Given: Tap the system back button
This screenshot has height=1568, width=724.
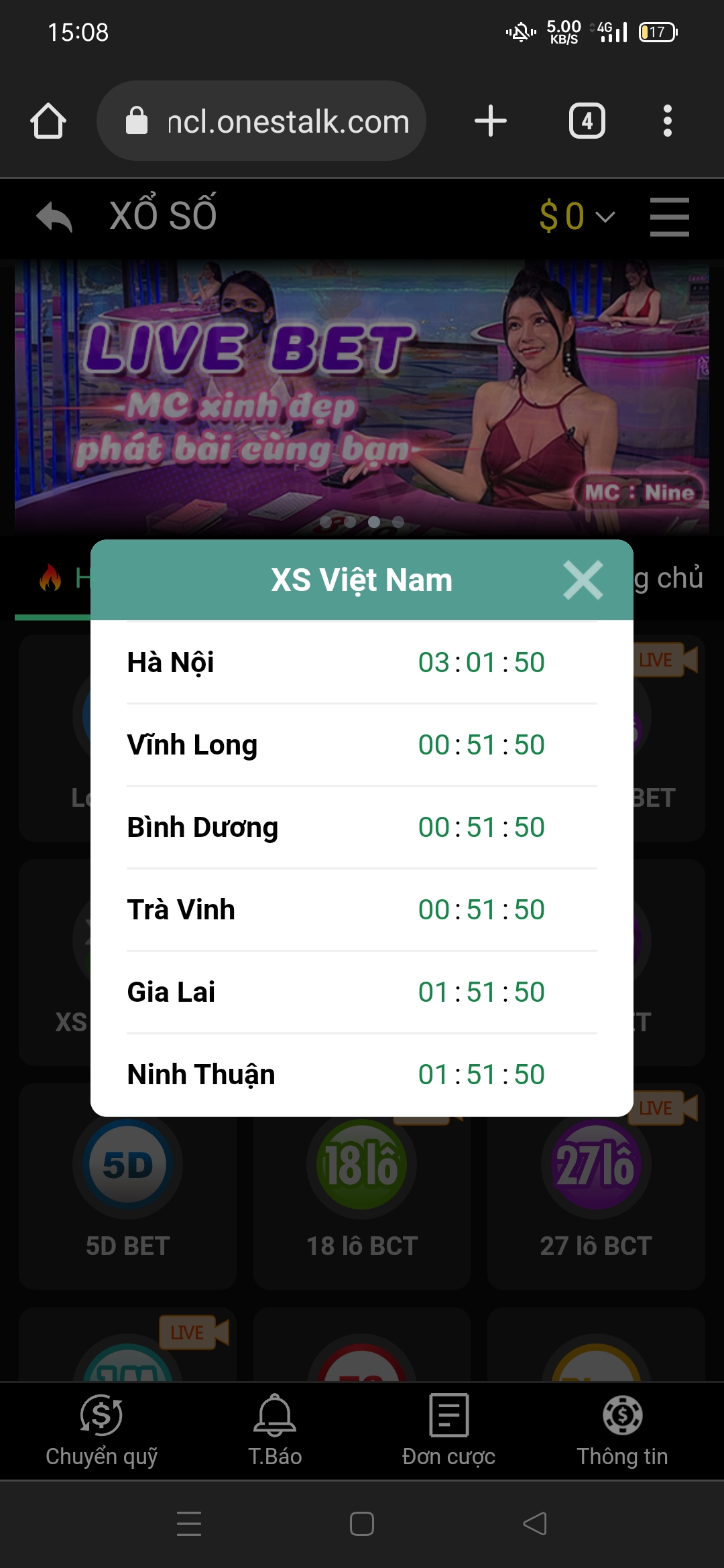Looking at the screenshot, I should pos(535,1524).
